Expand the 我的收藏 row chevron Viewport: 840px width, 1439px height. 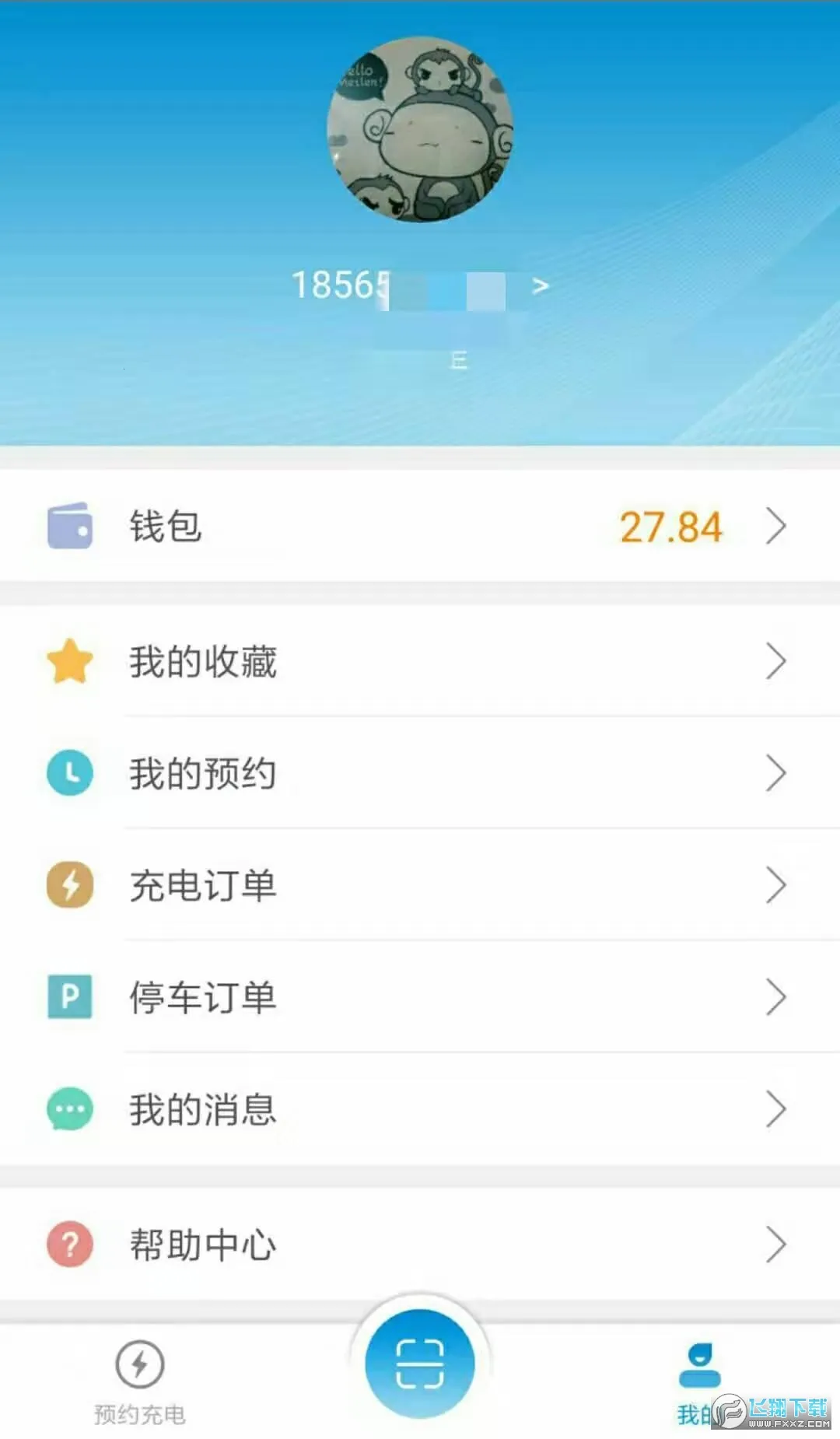coord(775,660)
